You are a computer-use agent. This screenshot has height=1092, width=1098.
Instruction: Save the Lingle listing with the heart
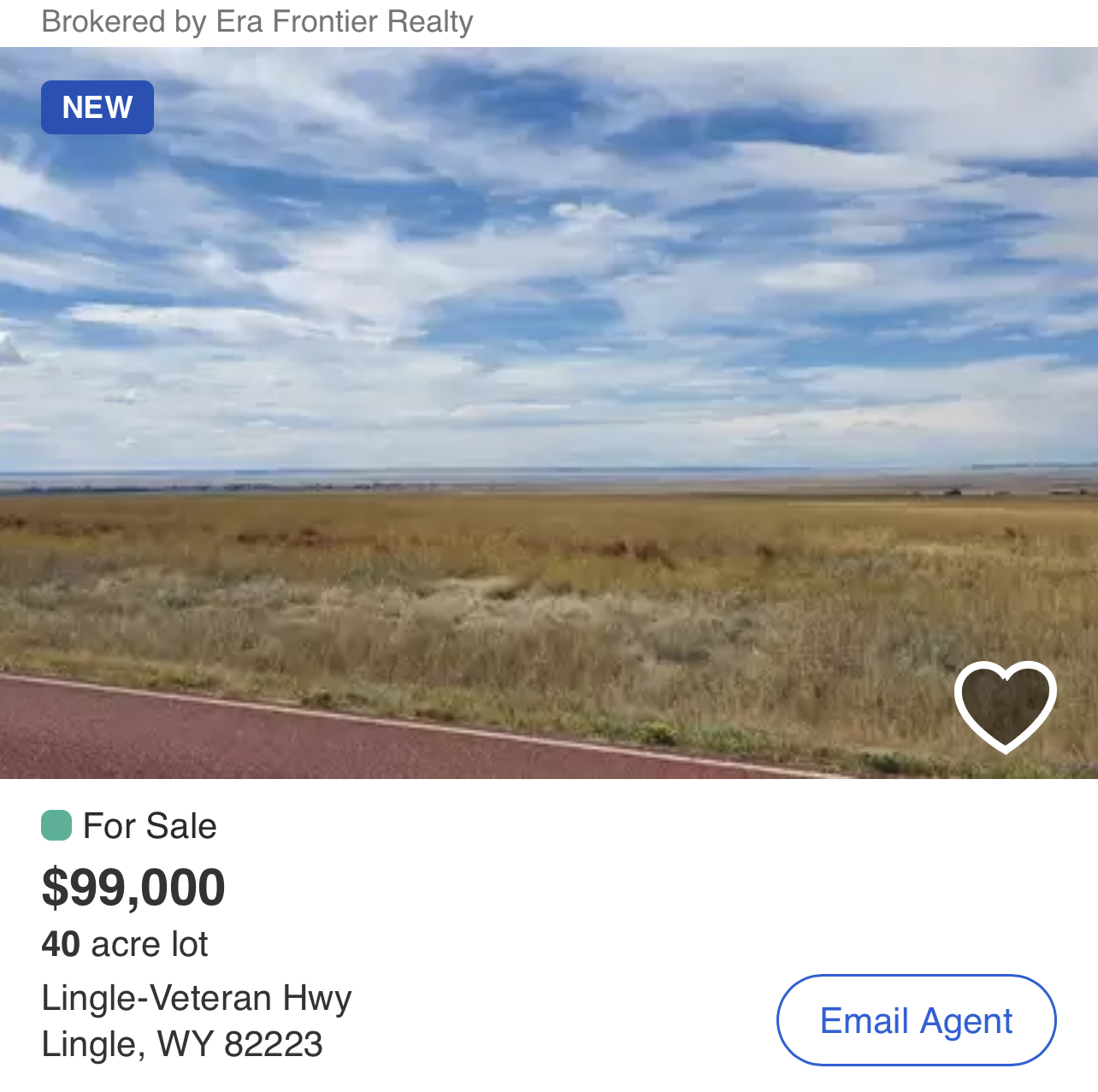coord(1005,705)
